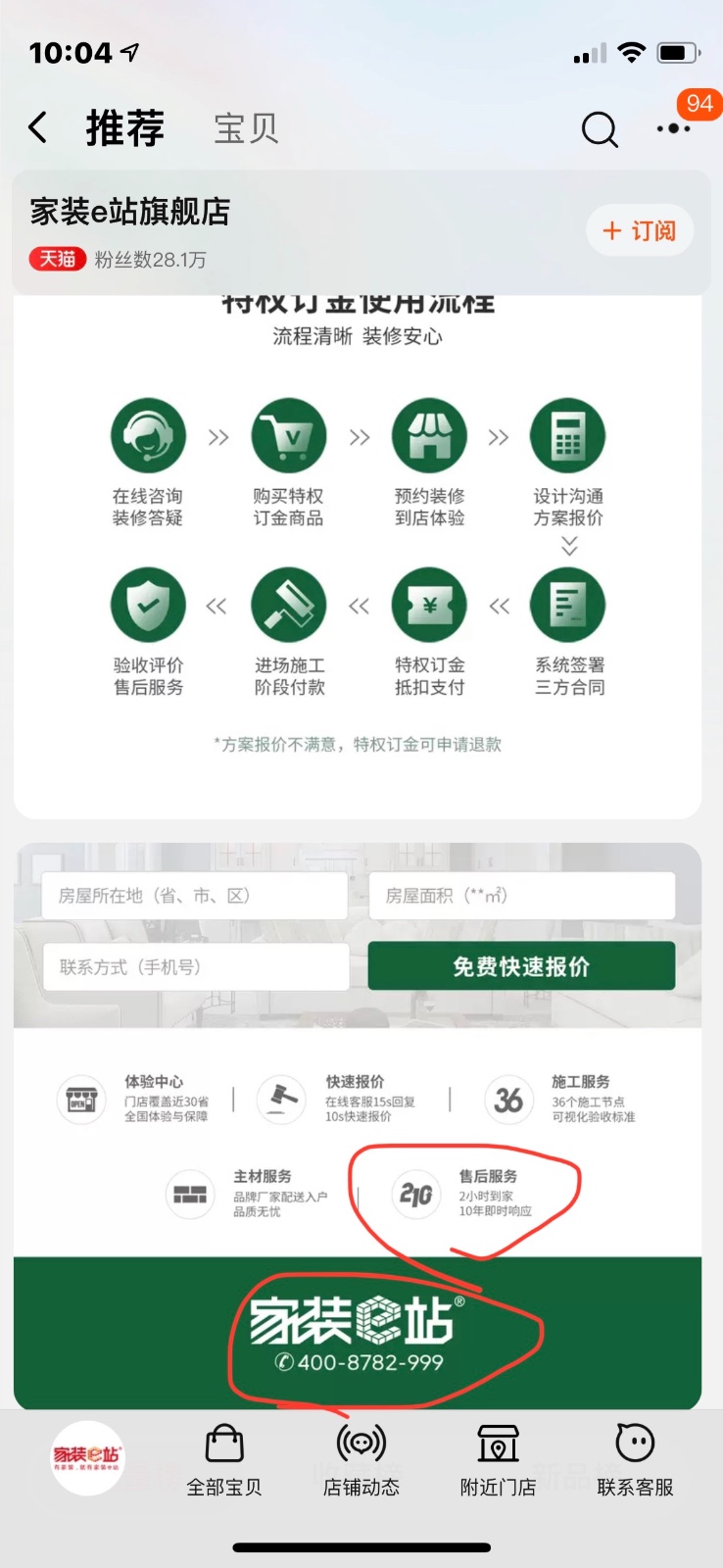
Task: Switch to the 宝贝 tab
Action: 246,128
